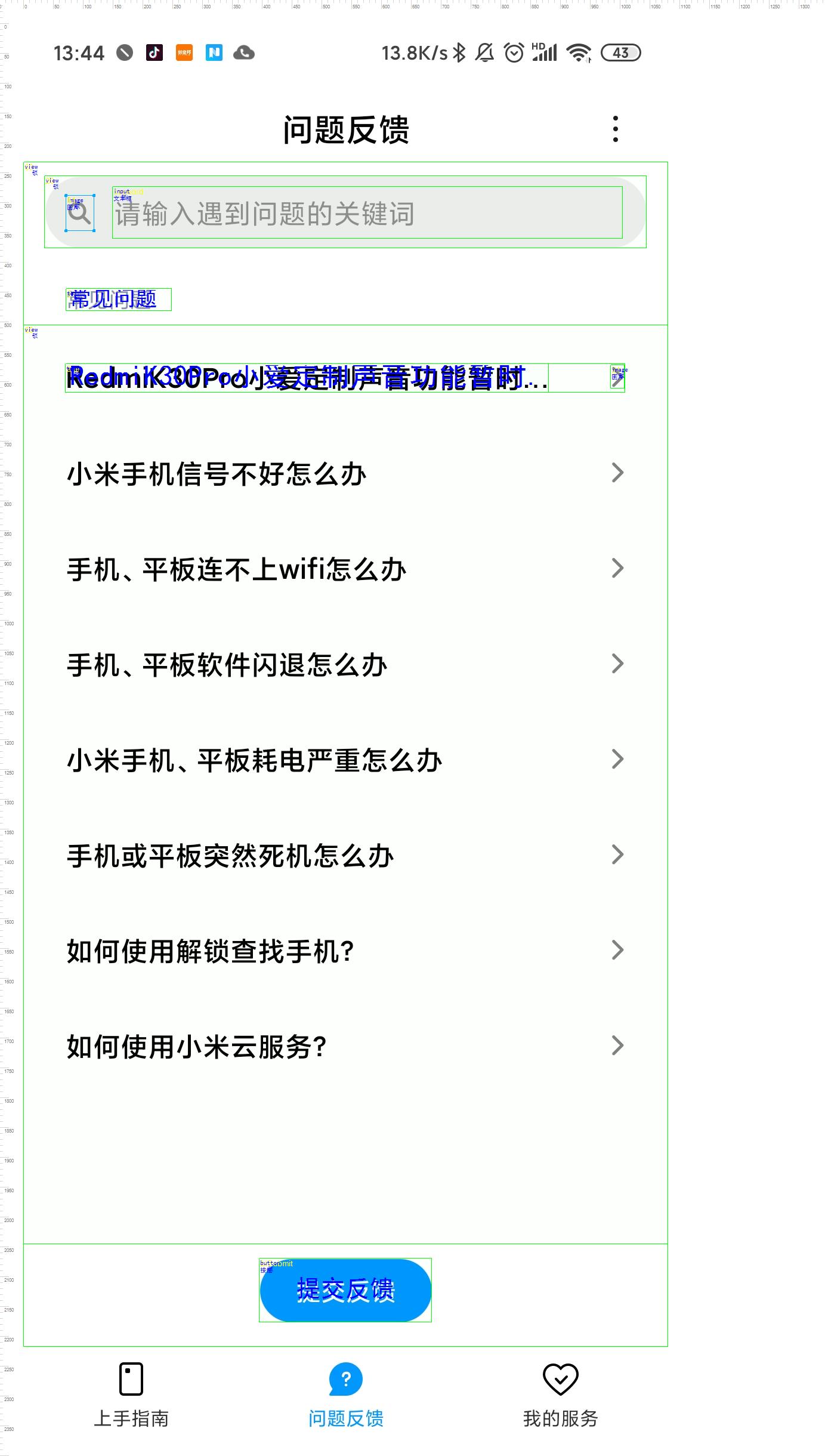The width and height of the screenshot is (825, 1456).
Task: Tap the 提交反馈 button
Action: tap(345, 1290)
